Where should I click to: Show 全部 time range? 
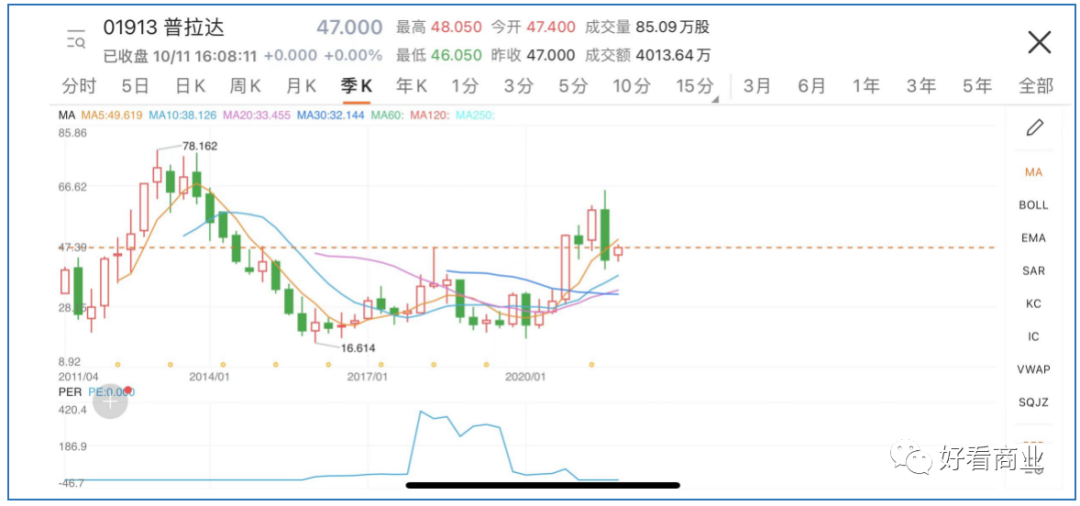(x=1035, y=86)
